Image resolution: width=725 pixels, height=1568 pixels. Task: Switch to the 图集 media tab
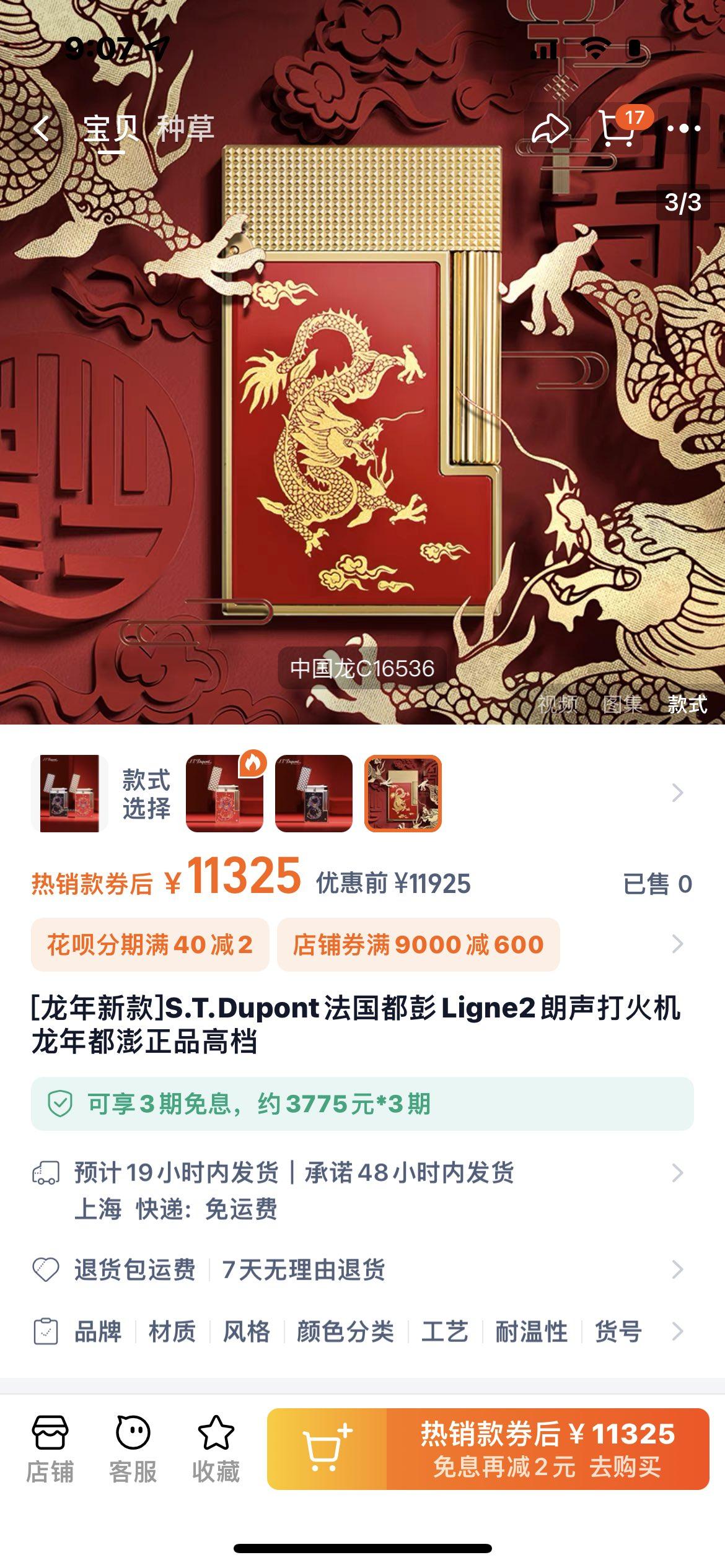pyautogui.click(x=622, y=704)
